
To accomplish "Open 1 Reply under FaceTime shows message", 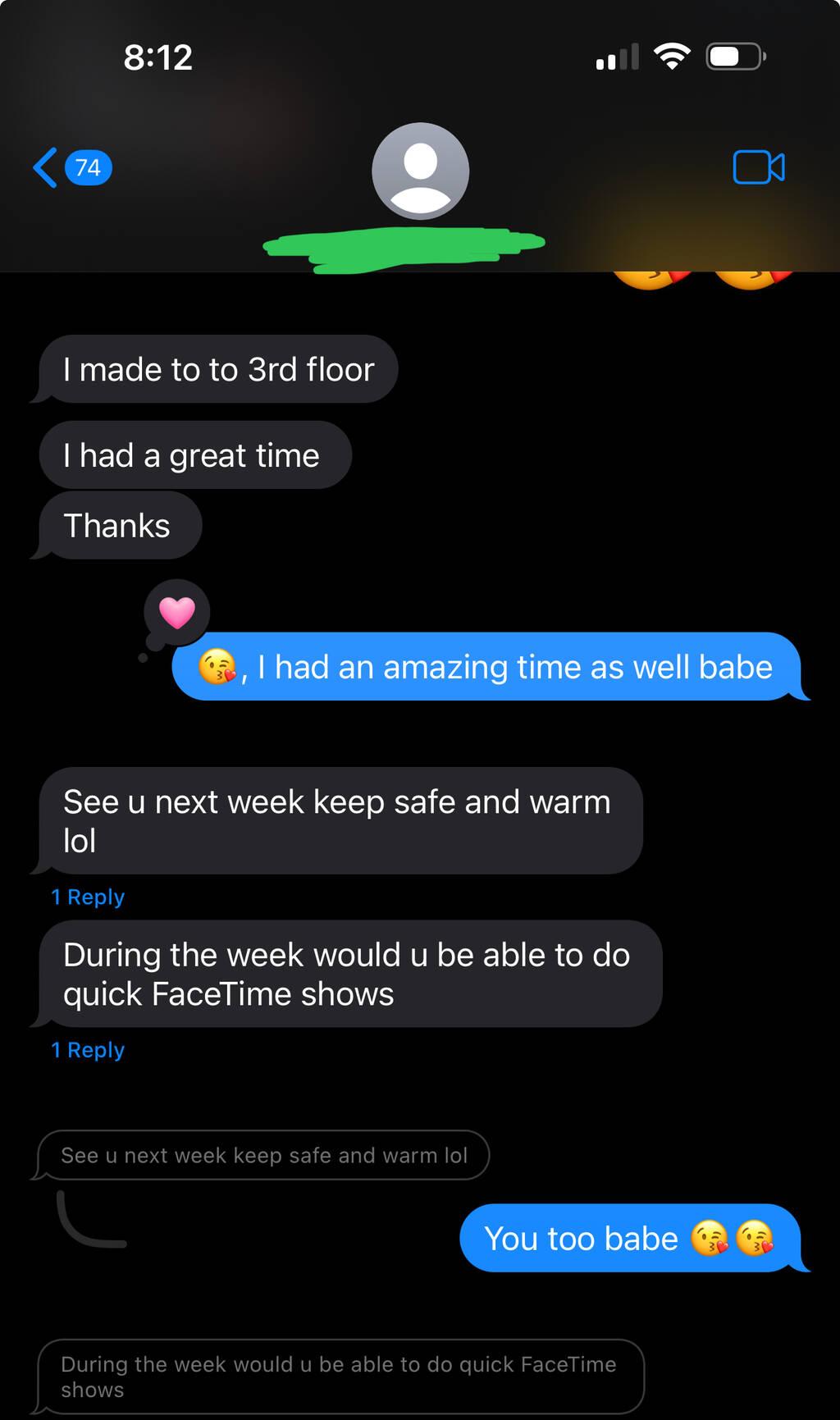I will click(88, 1050).
